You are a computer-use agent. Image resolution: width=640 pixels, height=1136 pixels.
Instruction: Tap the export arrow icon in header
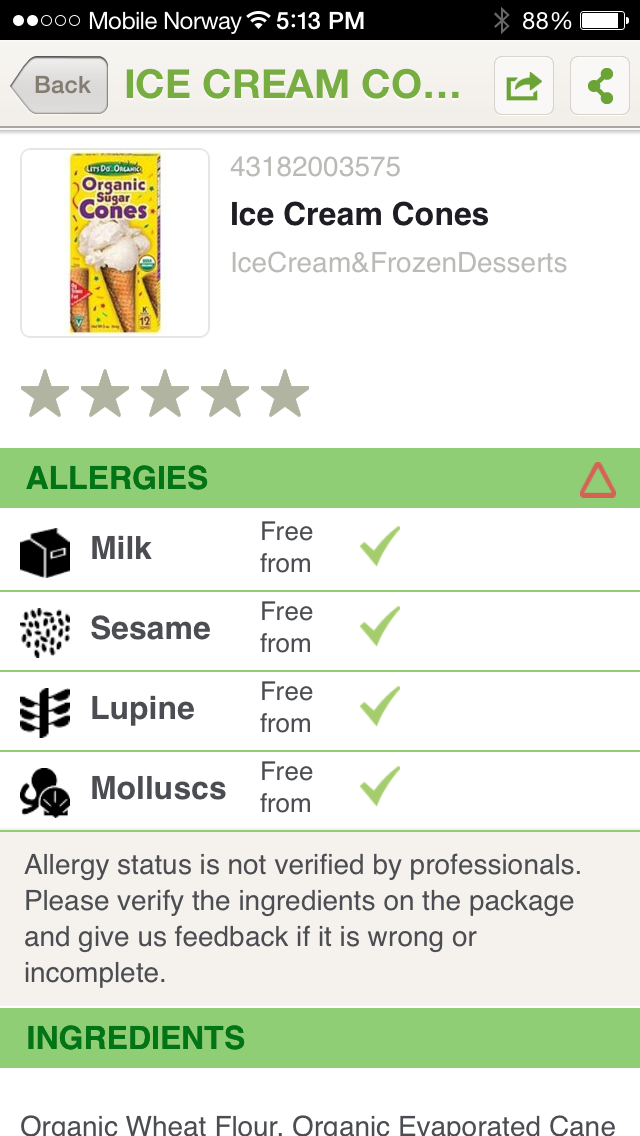[x=524, y=86]
